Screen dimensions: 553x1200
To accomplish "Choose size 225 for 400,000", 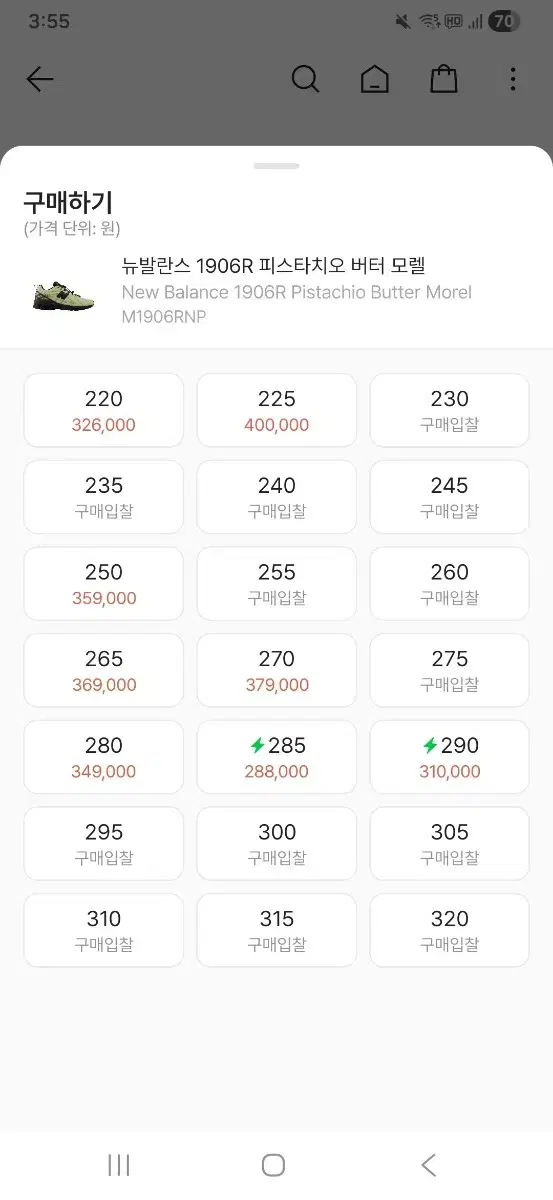I will click(277, 410).
